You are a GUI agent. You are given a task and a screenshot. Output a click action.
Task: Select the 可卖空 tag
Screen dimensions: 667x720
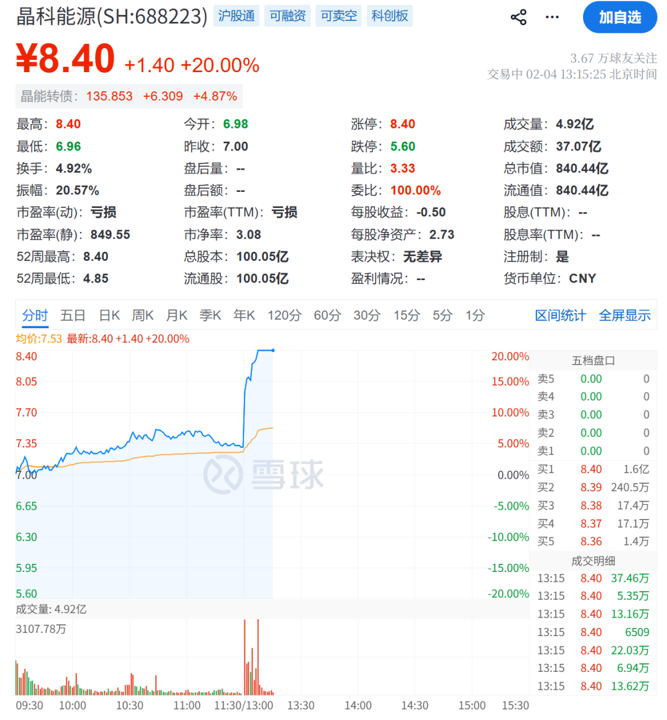(340, 16)
